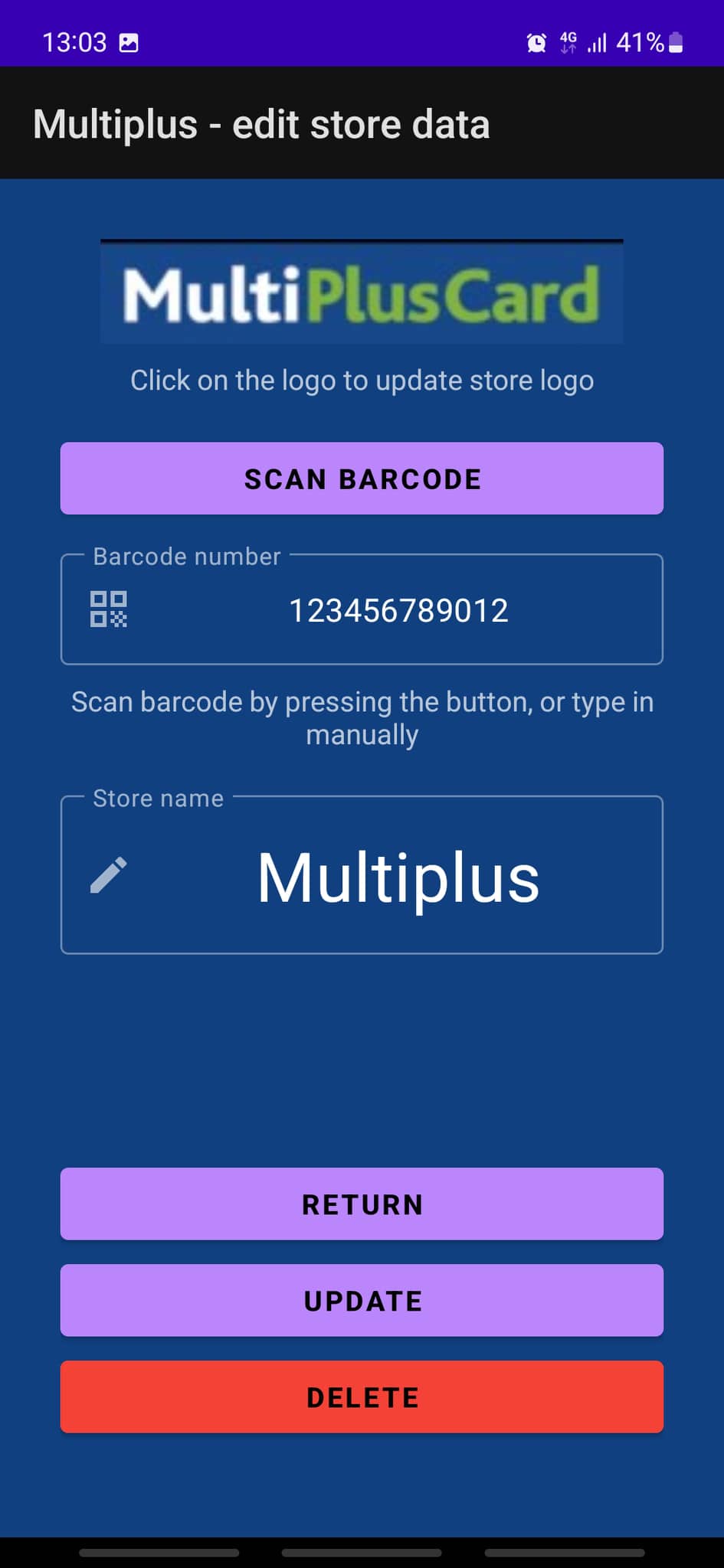
Task: Tap the signal strength bars icon
Action: [x=598, y=42]
